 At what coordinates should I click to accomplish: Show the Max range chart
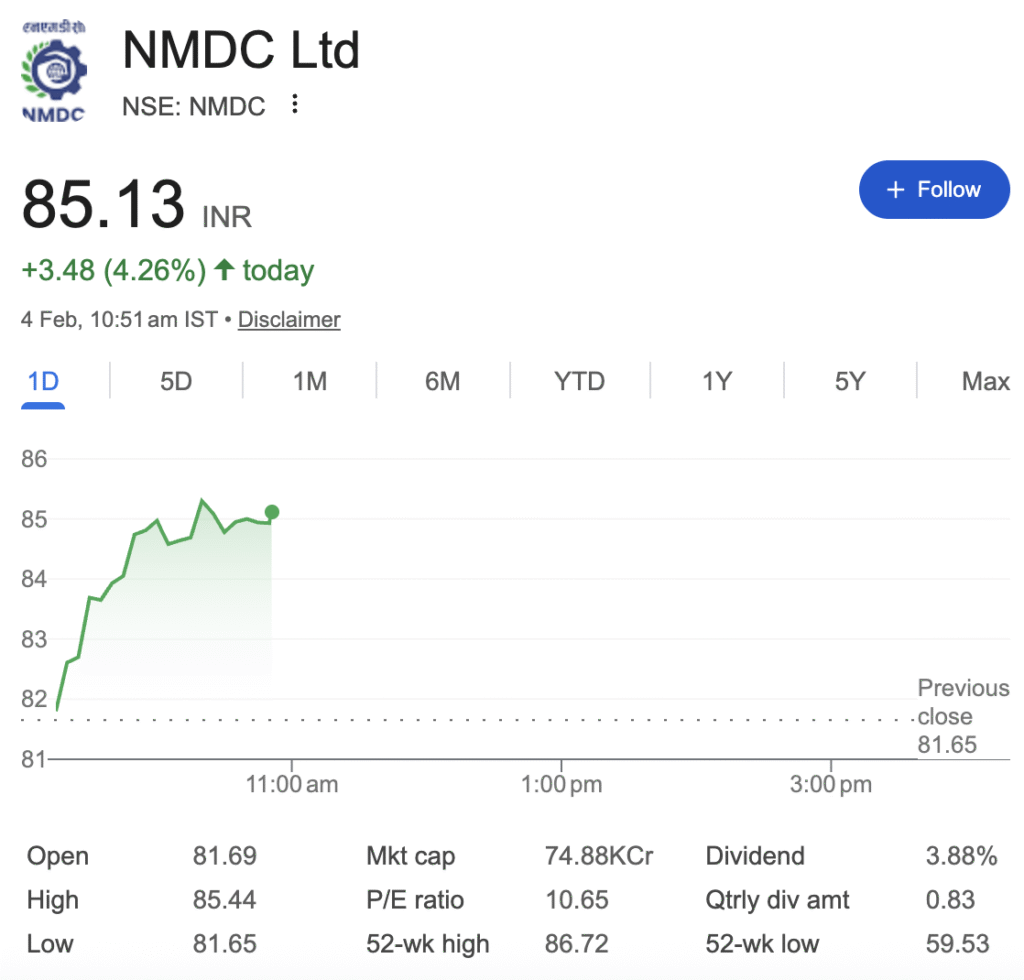point(985,381)
